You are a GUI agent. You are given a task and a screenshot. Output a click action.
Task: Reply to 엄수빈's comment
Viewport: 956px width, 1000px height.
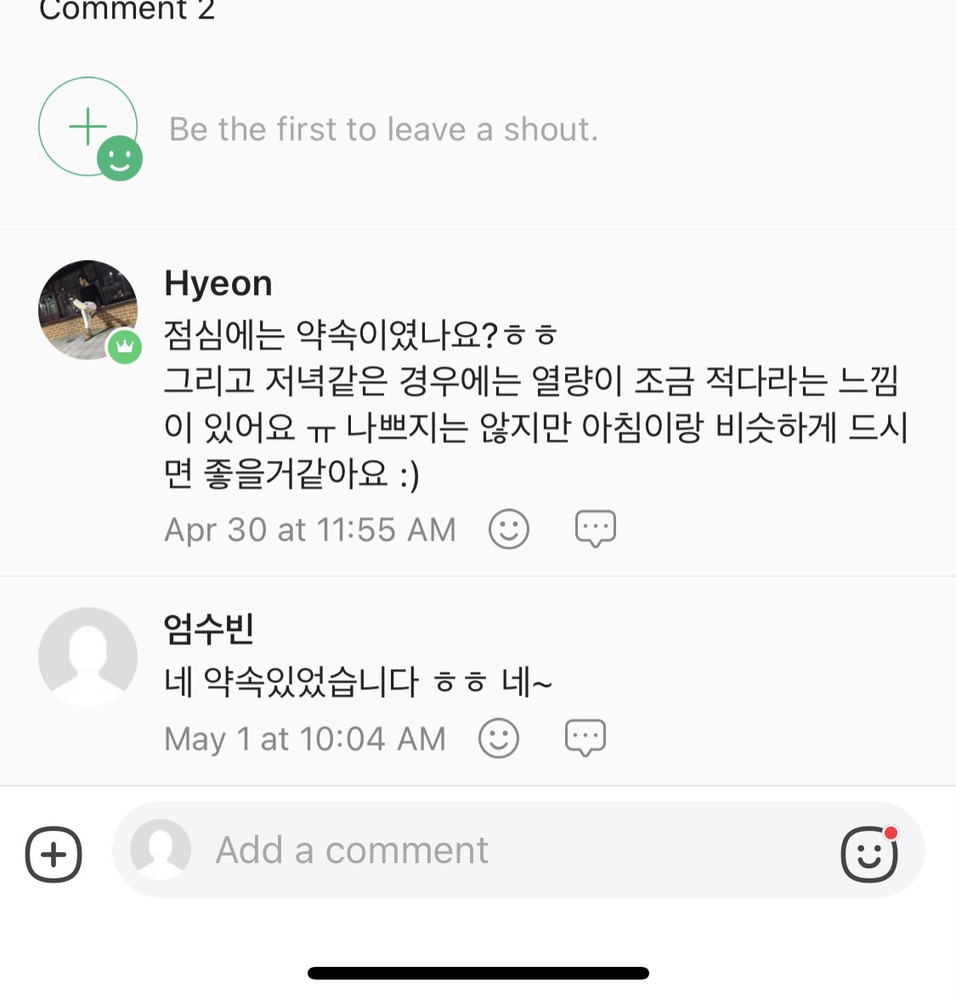585,739
